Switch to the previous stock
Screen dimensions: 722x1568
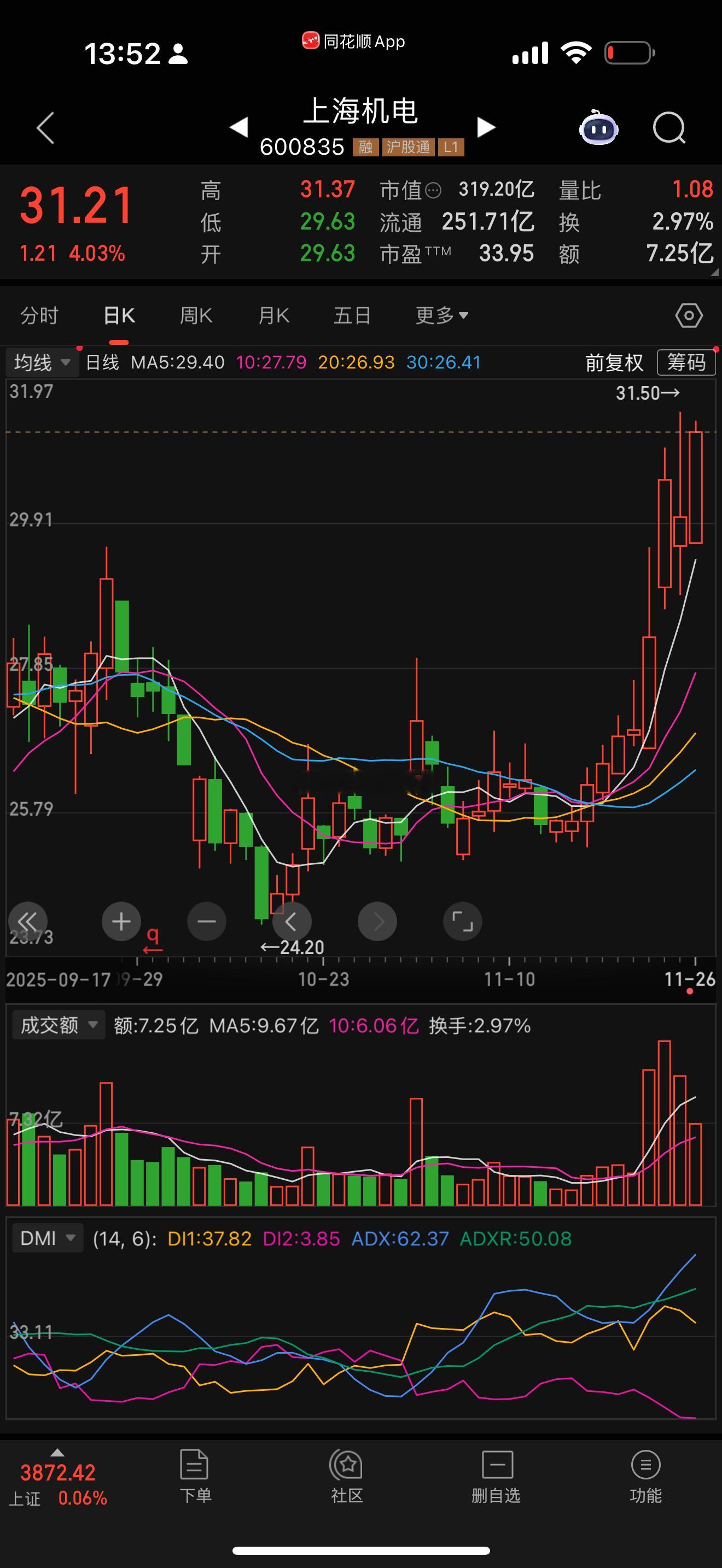(238, 127)
